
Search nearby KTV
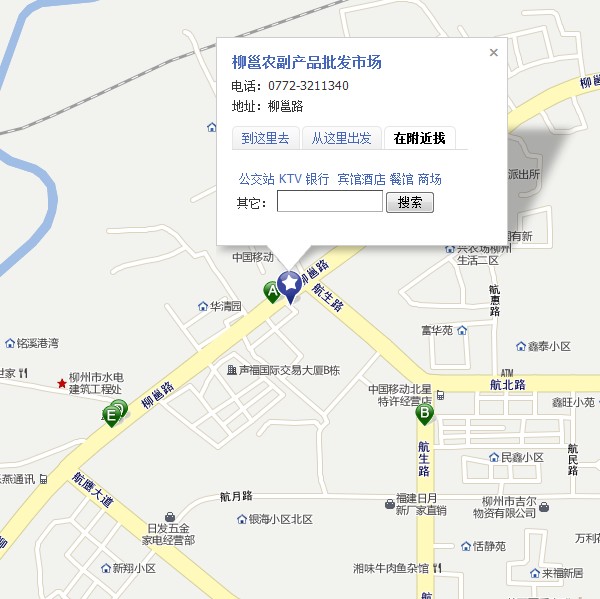click(290, 179)
